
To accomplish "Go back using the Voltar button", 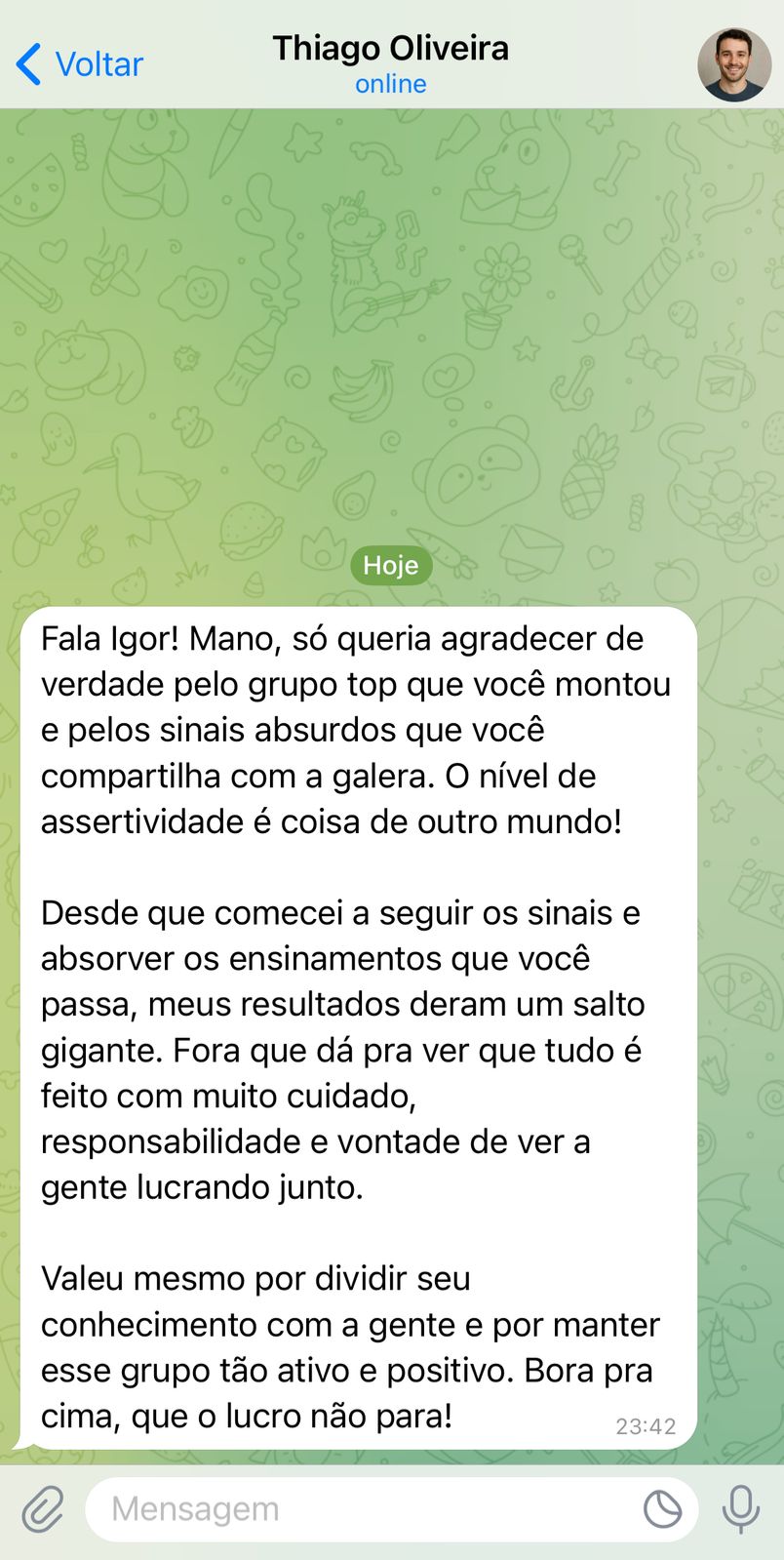I will [x=80, y=64].
